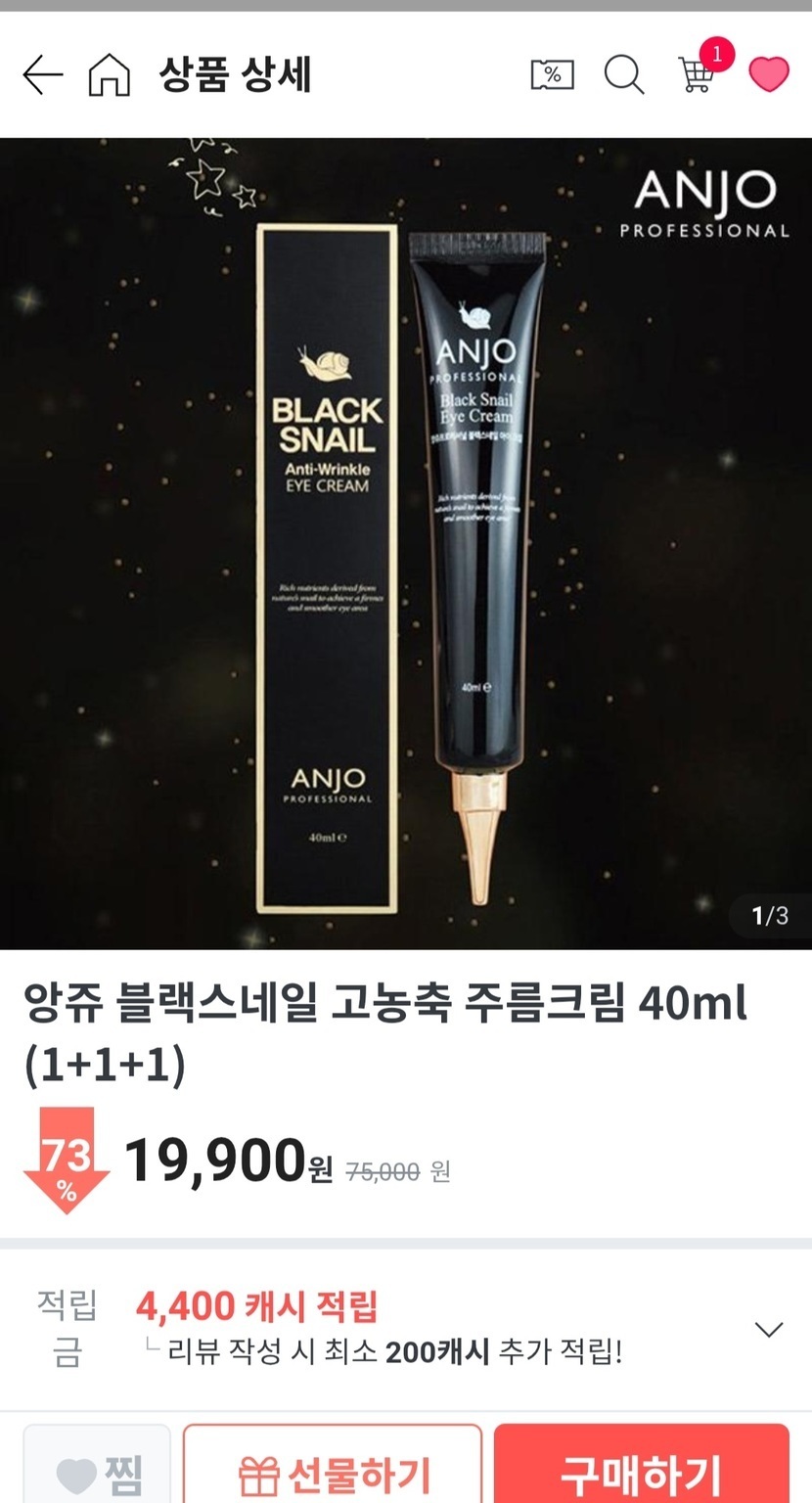Viewport: 812px width, 1503px height.
Task: Tap the pink heart in header
Action: click(769, 74)
